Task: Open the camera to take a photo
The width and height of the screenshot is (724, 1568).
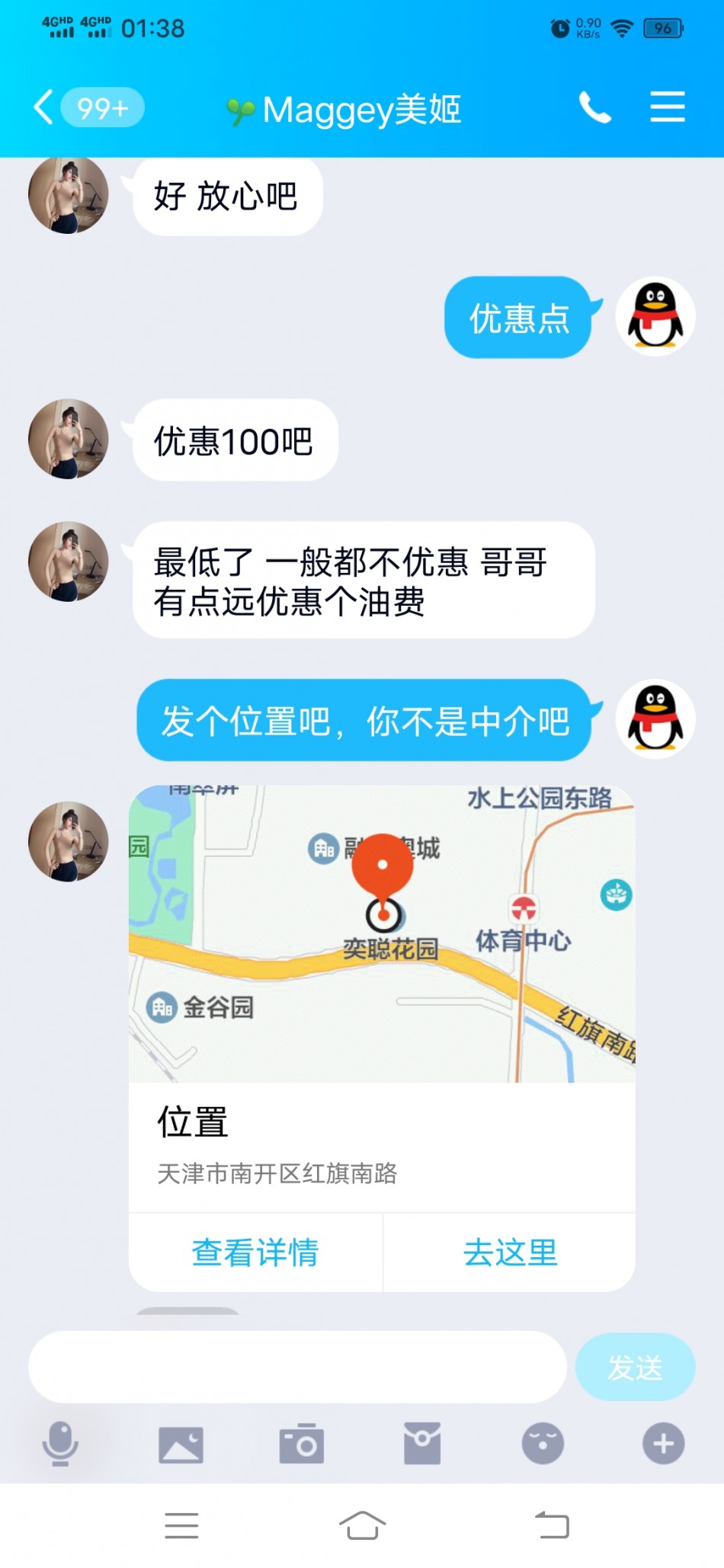Action: click(x=302, y=1443)
